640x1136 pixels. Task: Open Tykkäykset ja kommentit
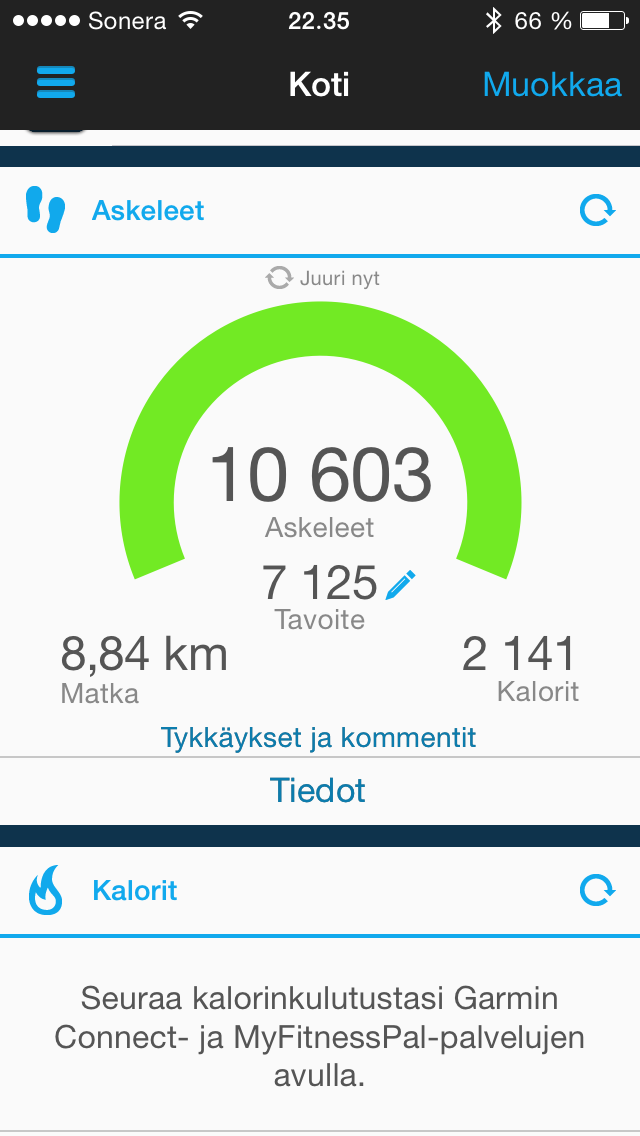319,738
